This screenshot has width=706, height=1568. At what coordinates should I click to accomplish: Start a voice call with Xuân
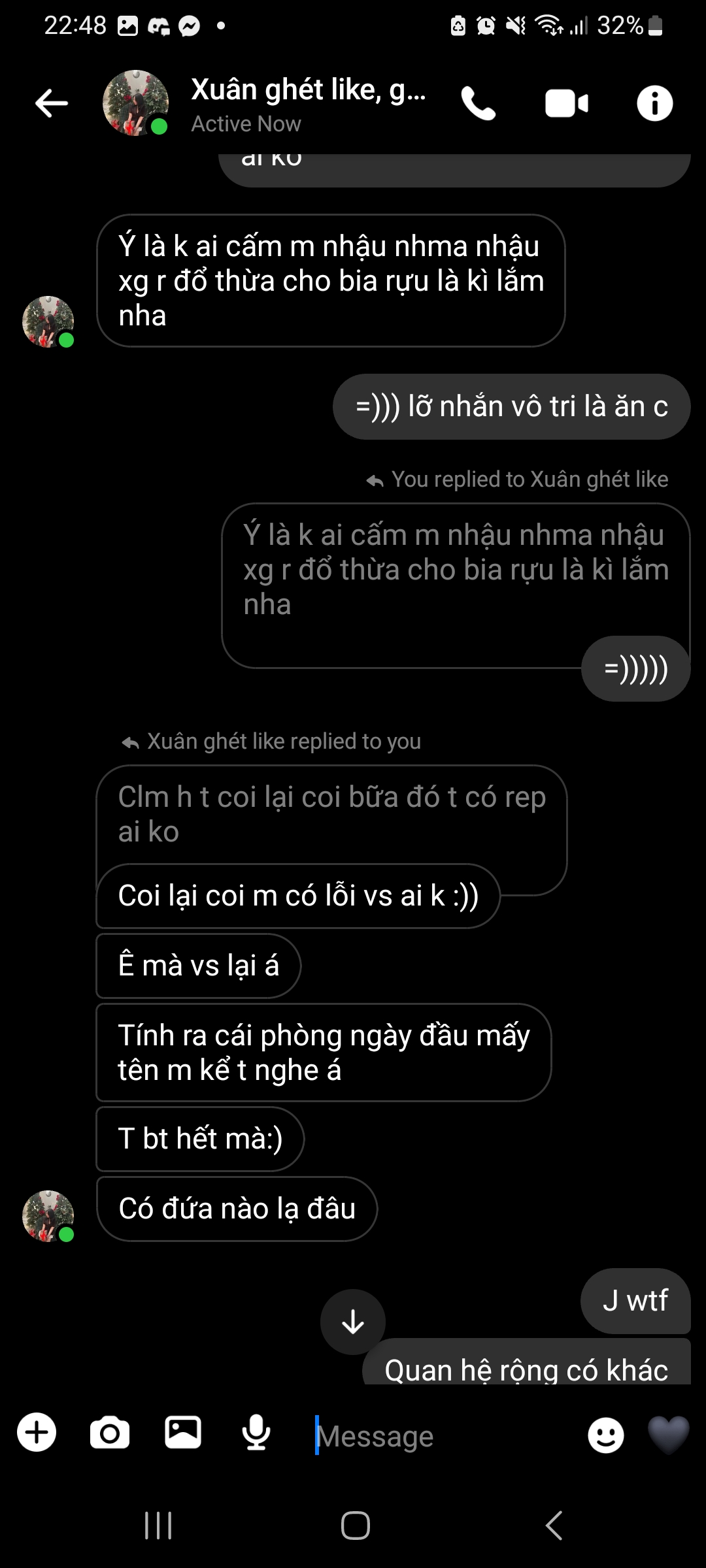[x=479, y=103]
